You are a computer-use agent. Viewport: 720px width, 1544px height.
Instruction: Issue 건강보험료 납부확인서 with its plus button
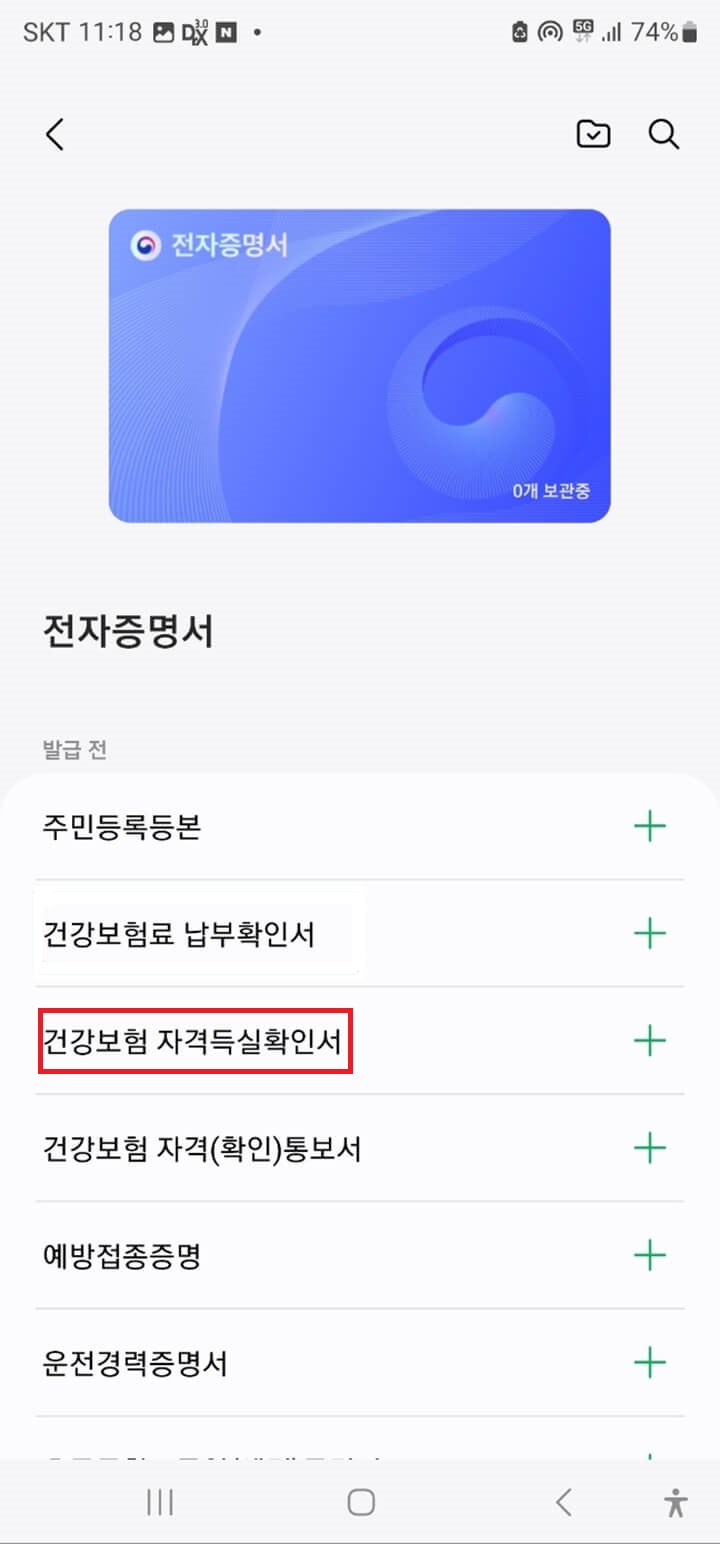651,933
